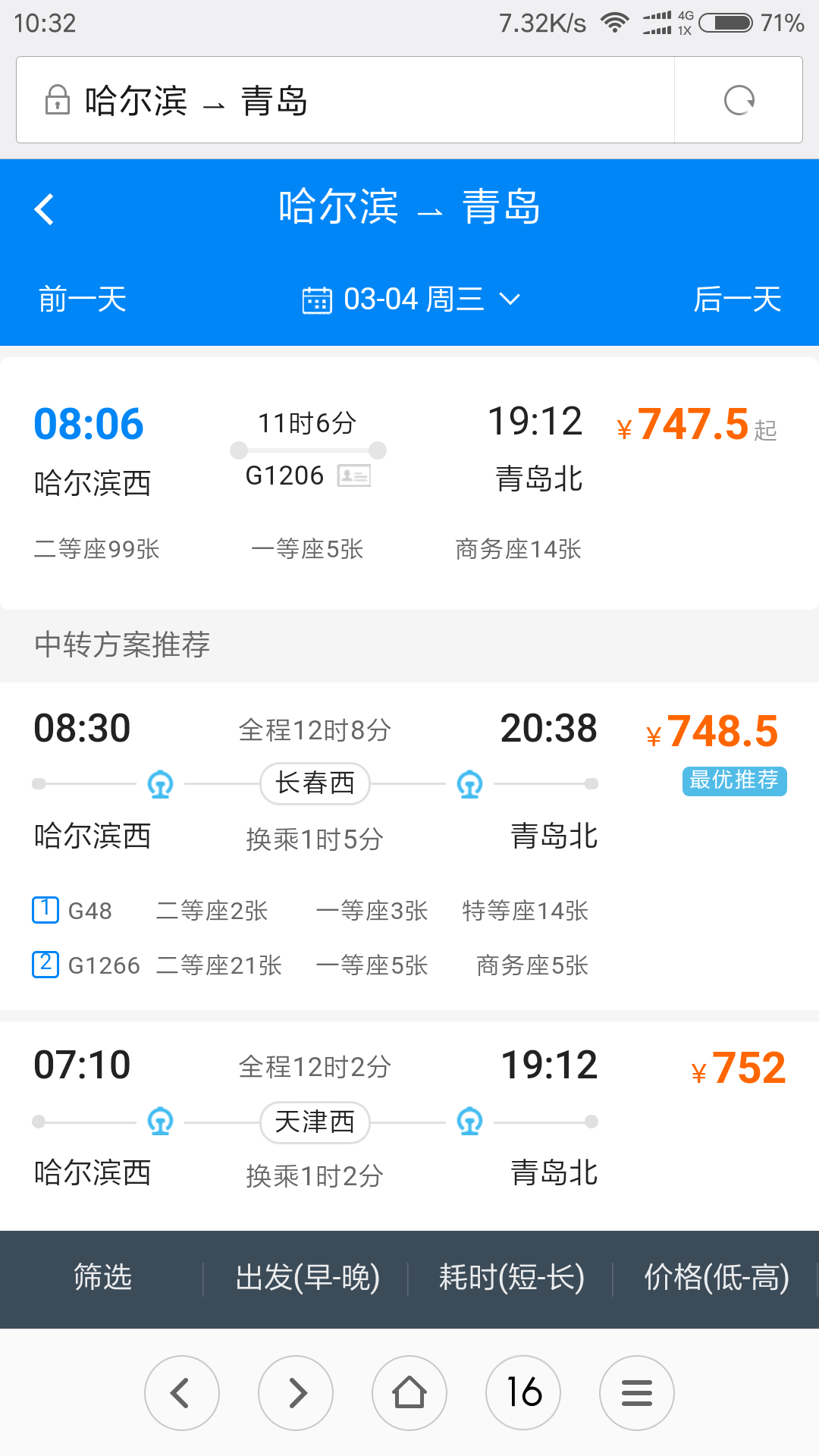The image size is (819, 1456).
Task: Sort by duration 耗时(短-长)
Action: click(x=511, y=1278)
